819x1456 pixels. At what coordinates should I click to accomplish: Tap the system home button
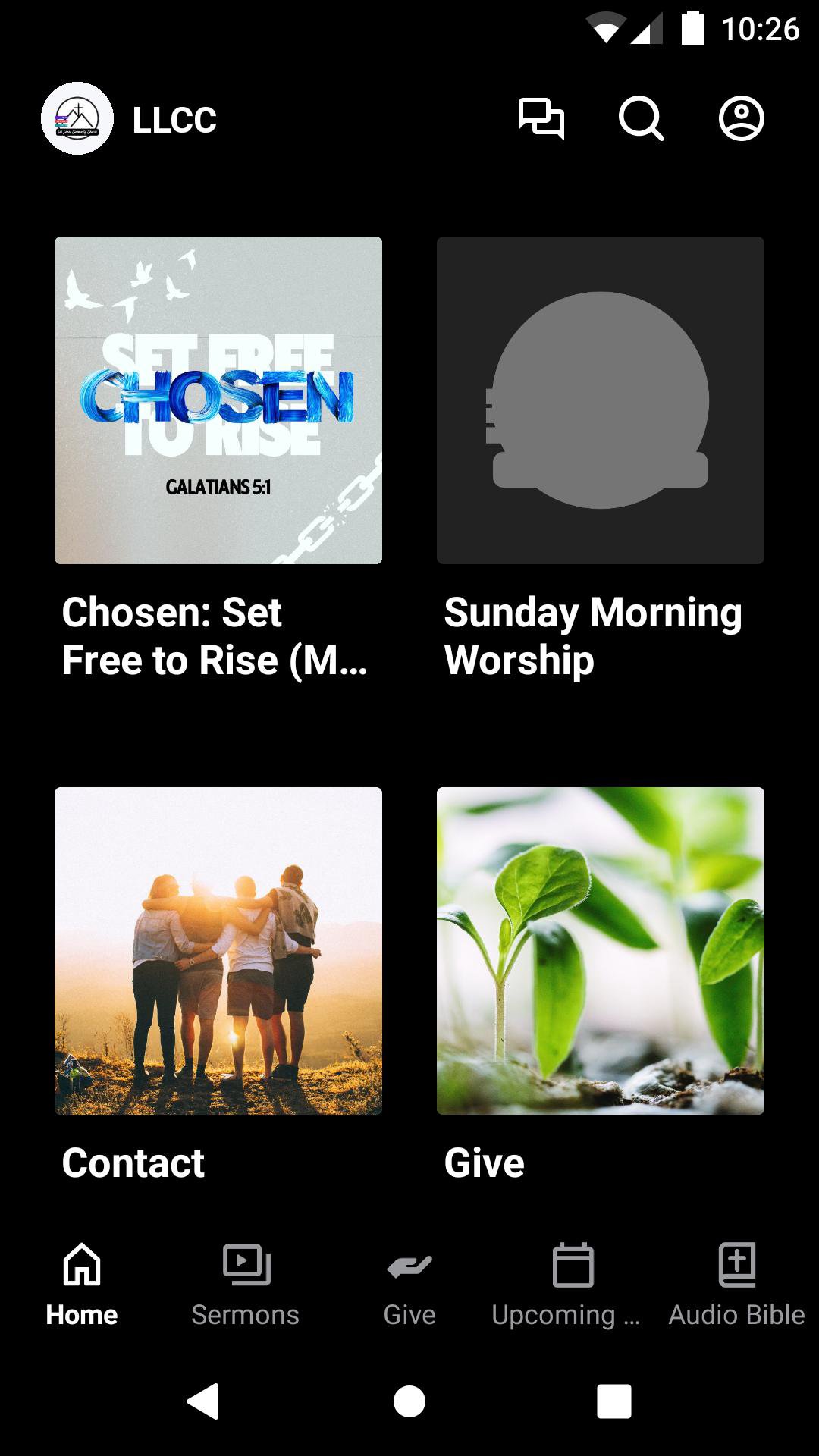409,1401
